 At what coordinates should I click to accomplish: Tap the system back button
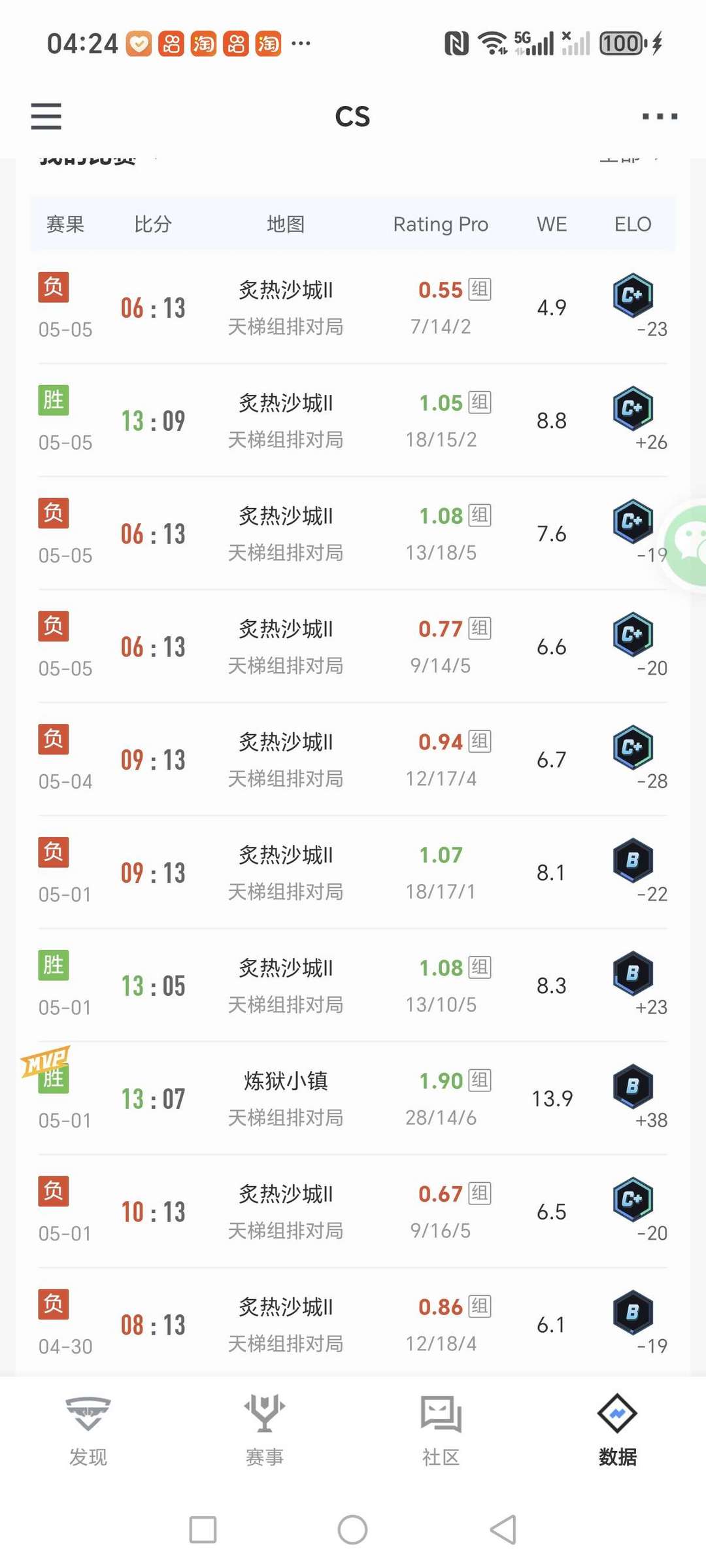(x=503, y=1530)
